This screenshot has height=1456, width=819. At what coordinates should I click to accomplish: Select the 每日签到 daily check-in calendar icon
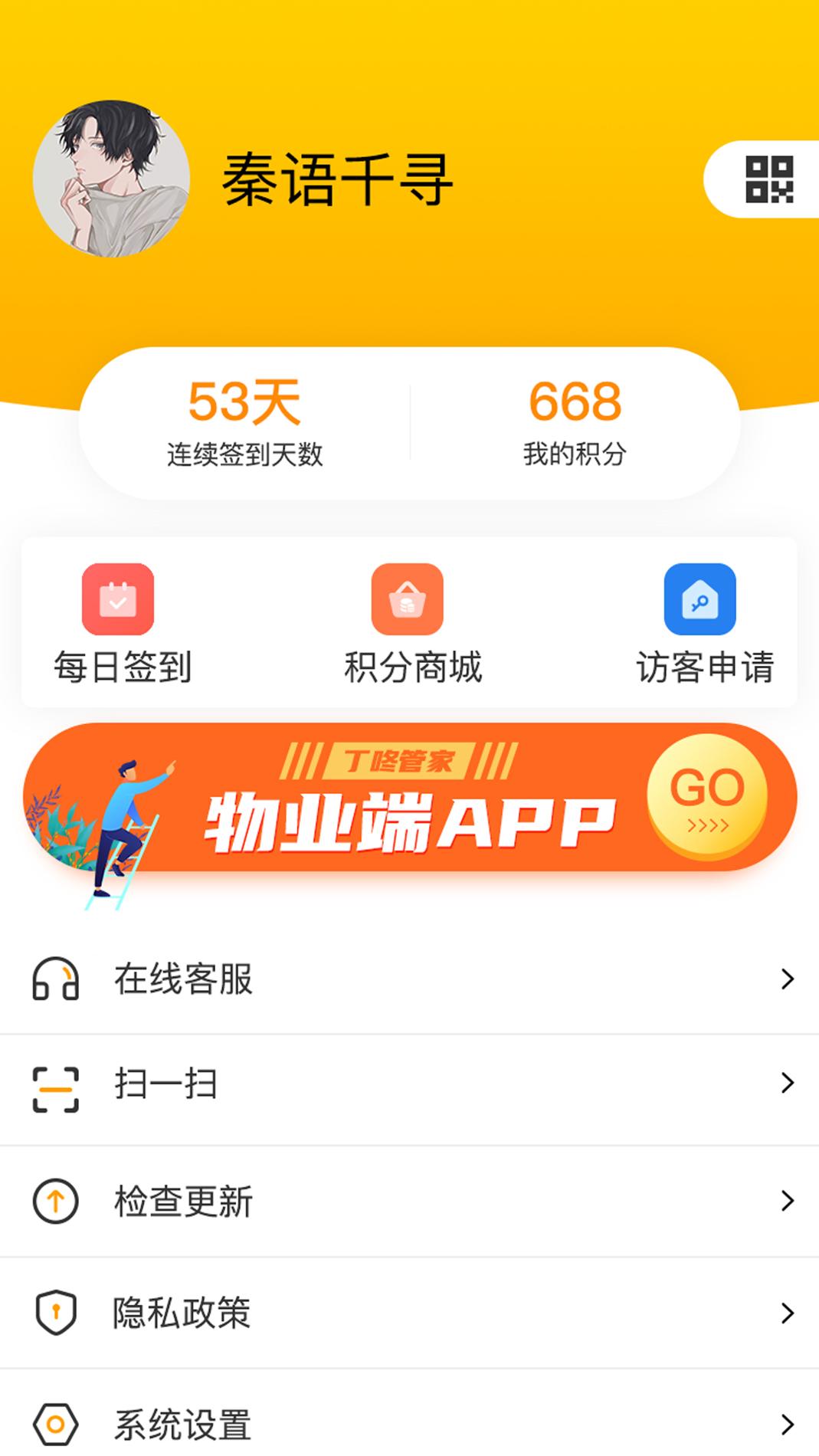(118, 599)
